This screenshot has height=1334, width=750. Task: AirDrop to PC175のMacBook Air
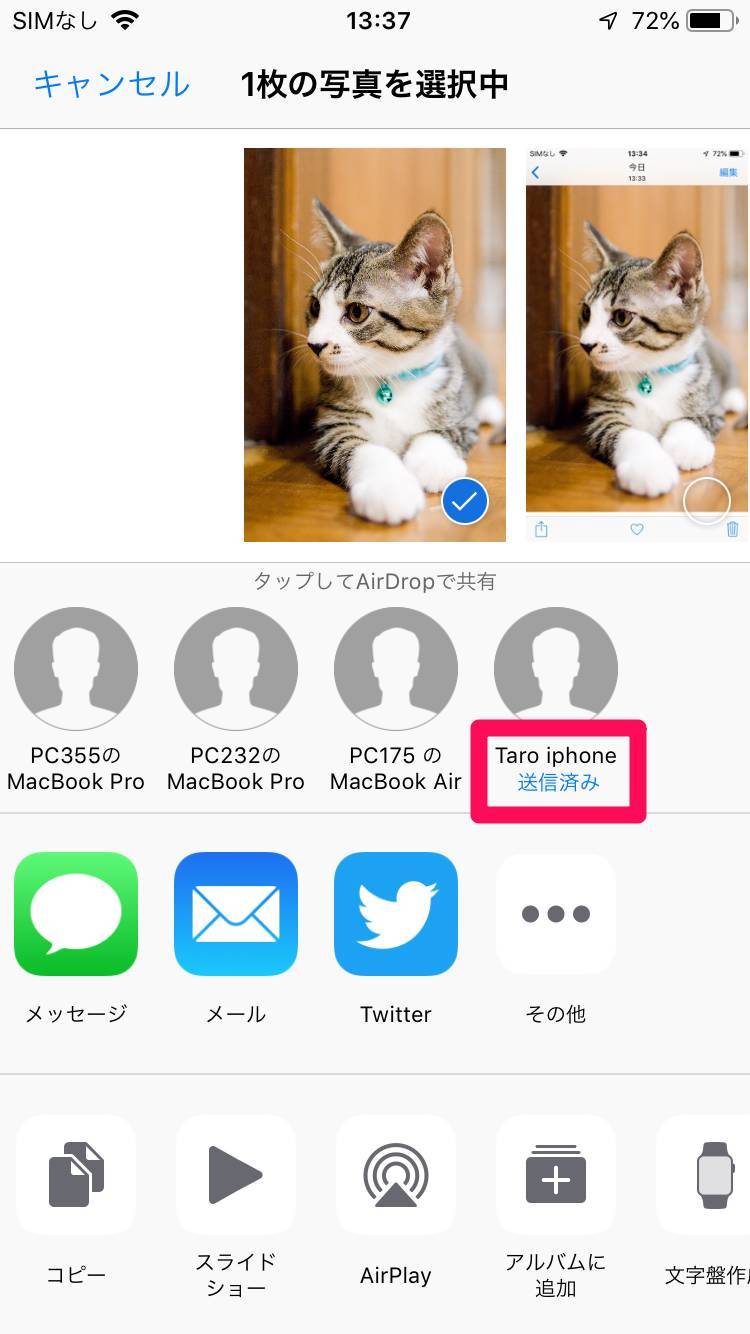click(396, 669)
